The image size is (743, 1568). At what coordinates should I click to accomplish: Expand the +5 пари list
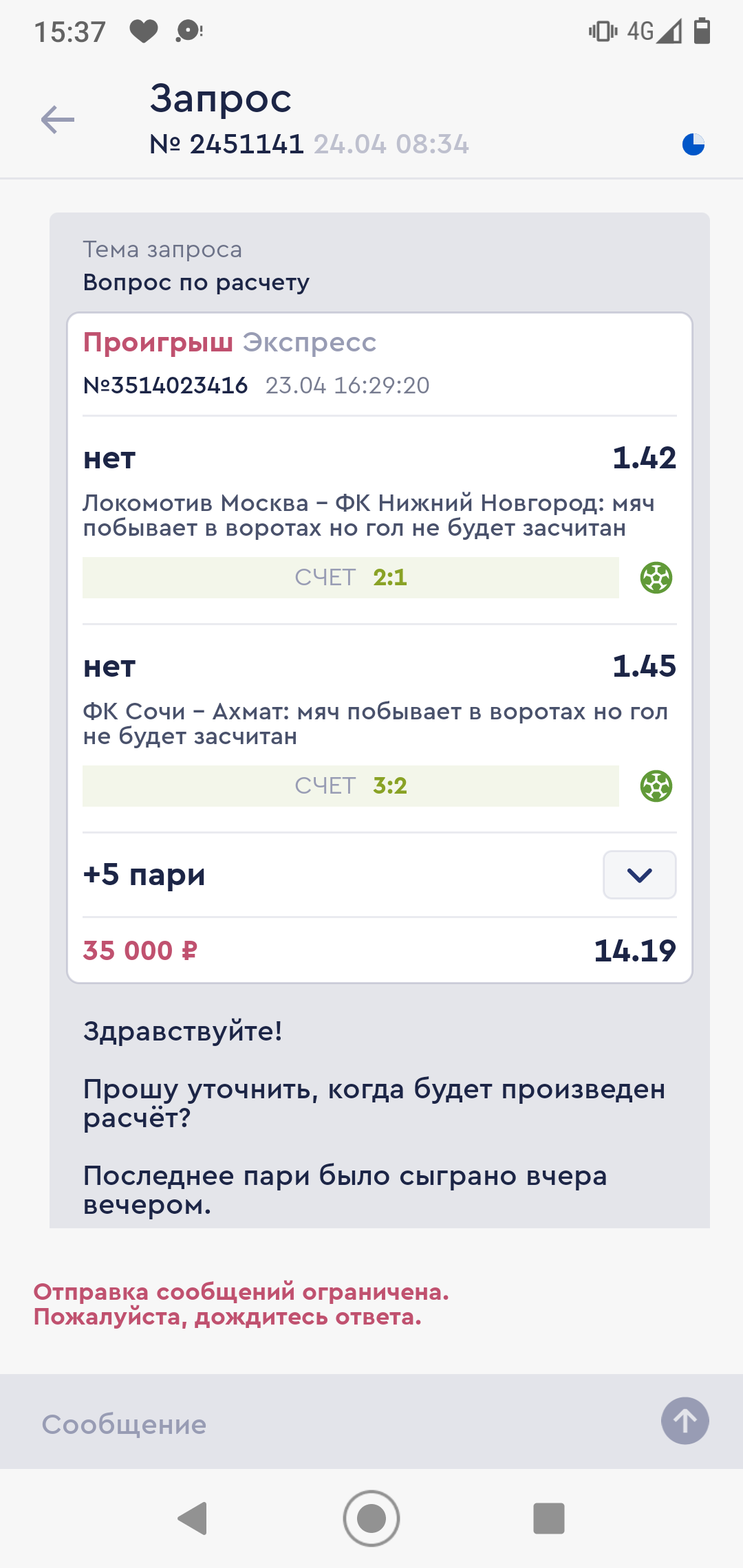click(x=639, y=875)
